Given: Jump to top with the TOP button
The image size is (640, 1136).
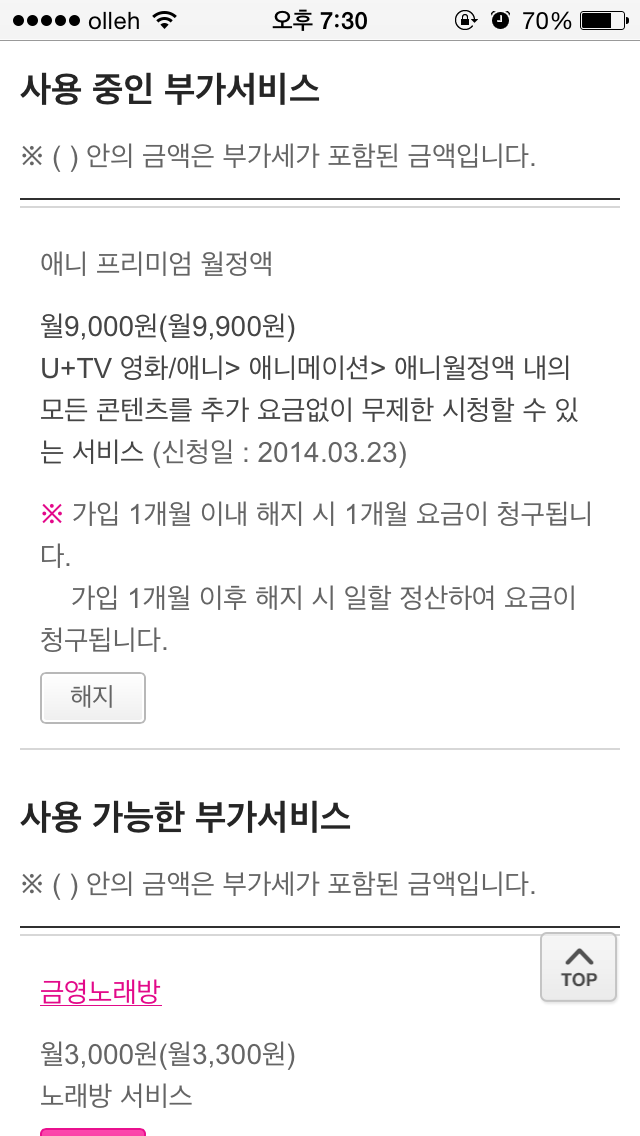Looking at the screenshot, I should click(578, 967).
